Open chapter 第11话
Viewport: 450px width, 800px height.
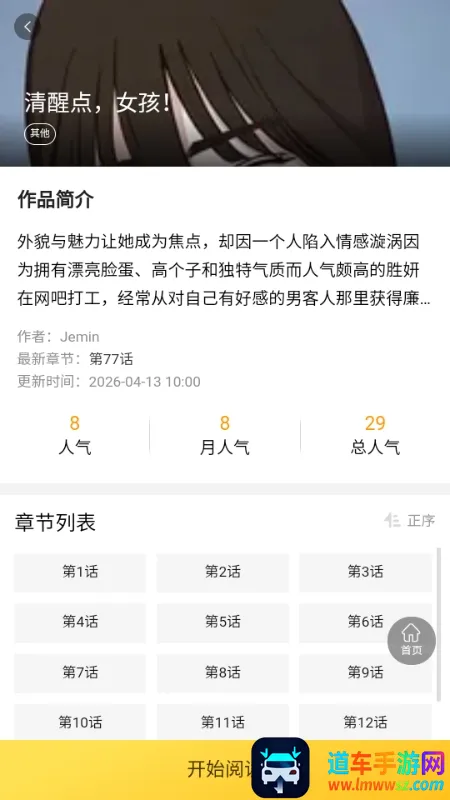pyautogui.click(x=222, y=722)
